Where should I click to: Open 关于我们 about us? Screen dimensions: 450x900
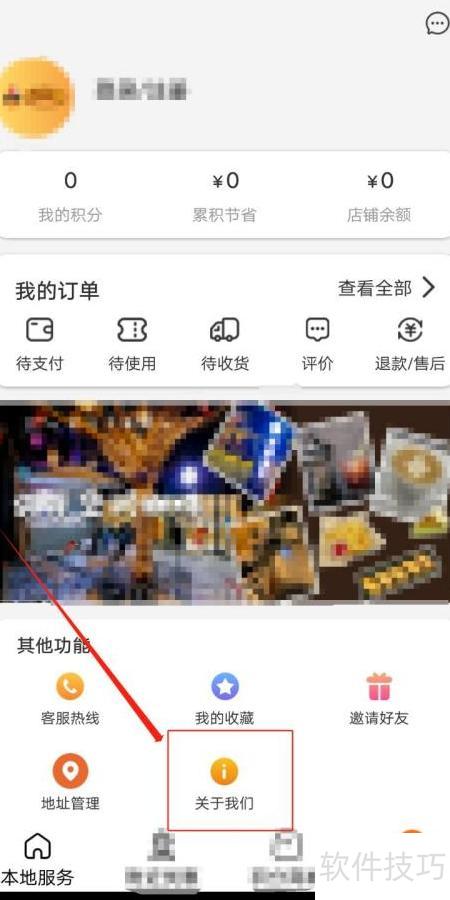[224, 783]
